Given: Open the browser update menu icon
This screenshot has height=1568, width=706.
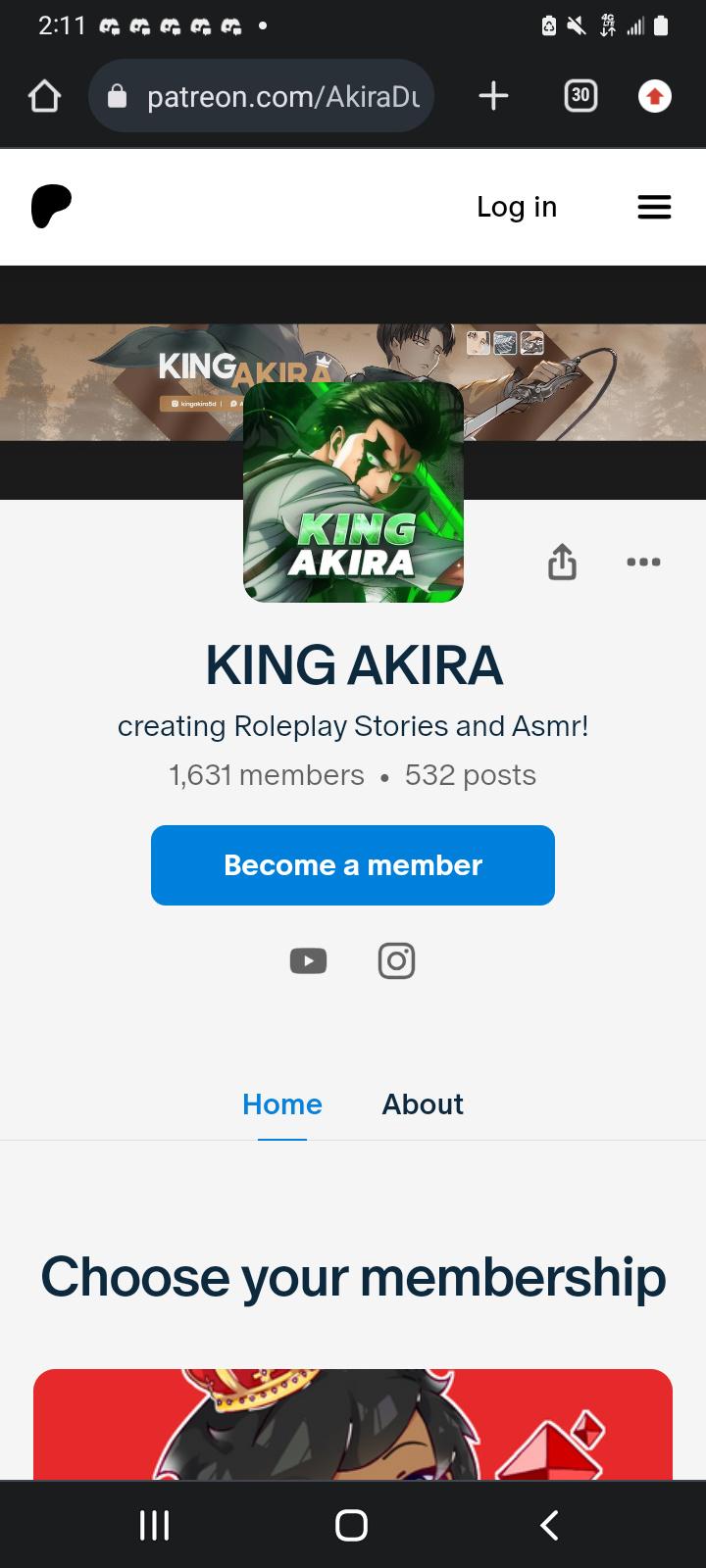Looking at the screenshot, I should [655, 96].
